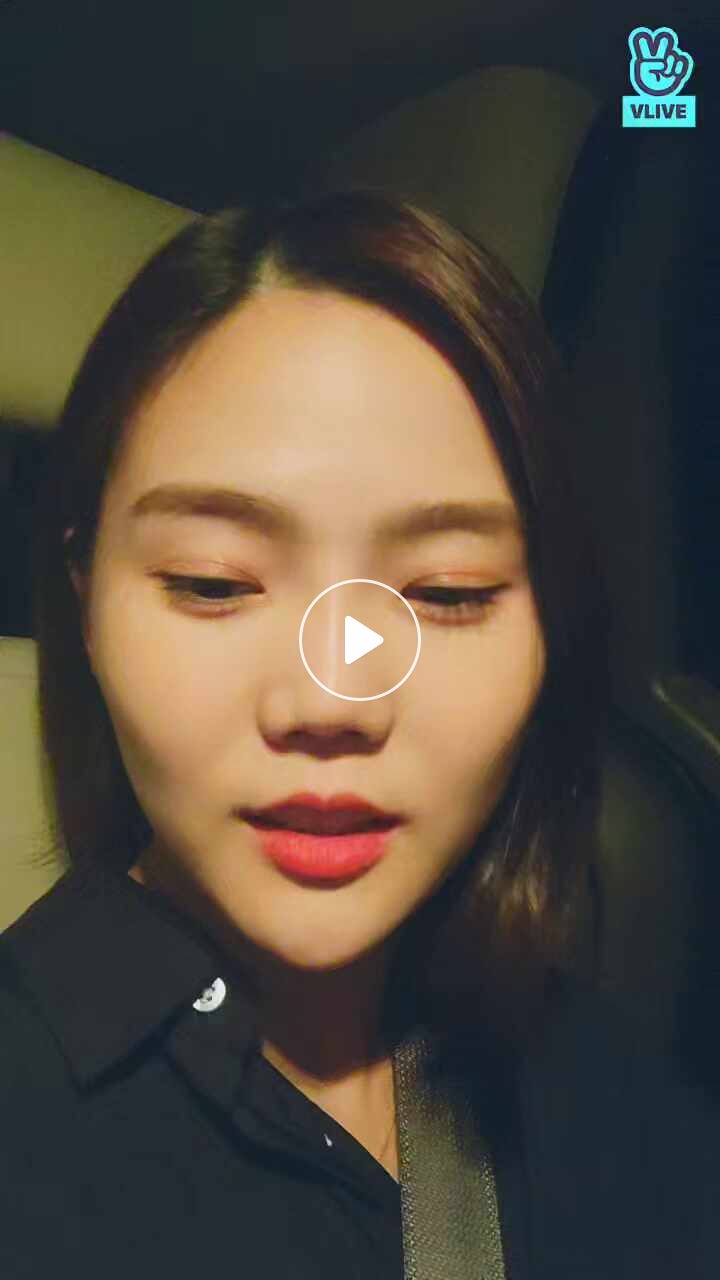Play the VLIVE video
Screen dimensions: 720x1280
click(360, 640)
